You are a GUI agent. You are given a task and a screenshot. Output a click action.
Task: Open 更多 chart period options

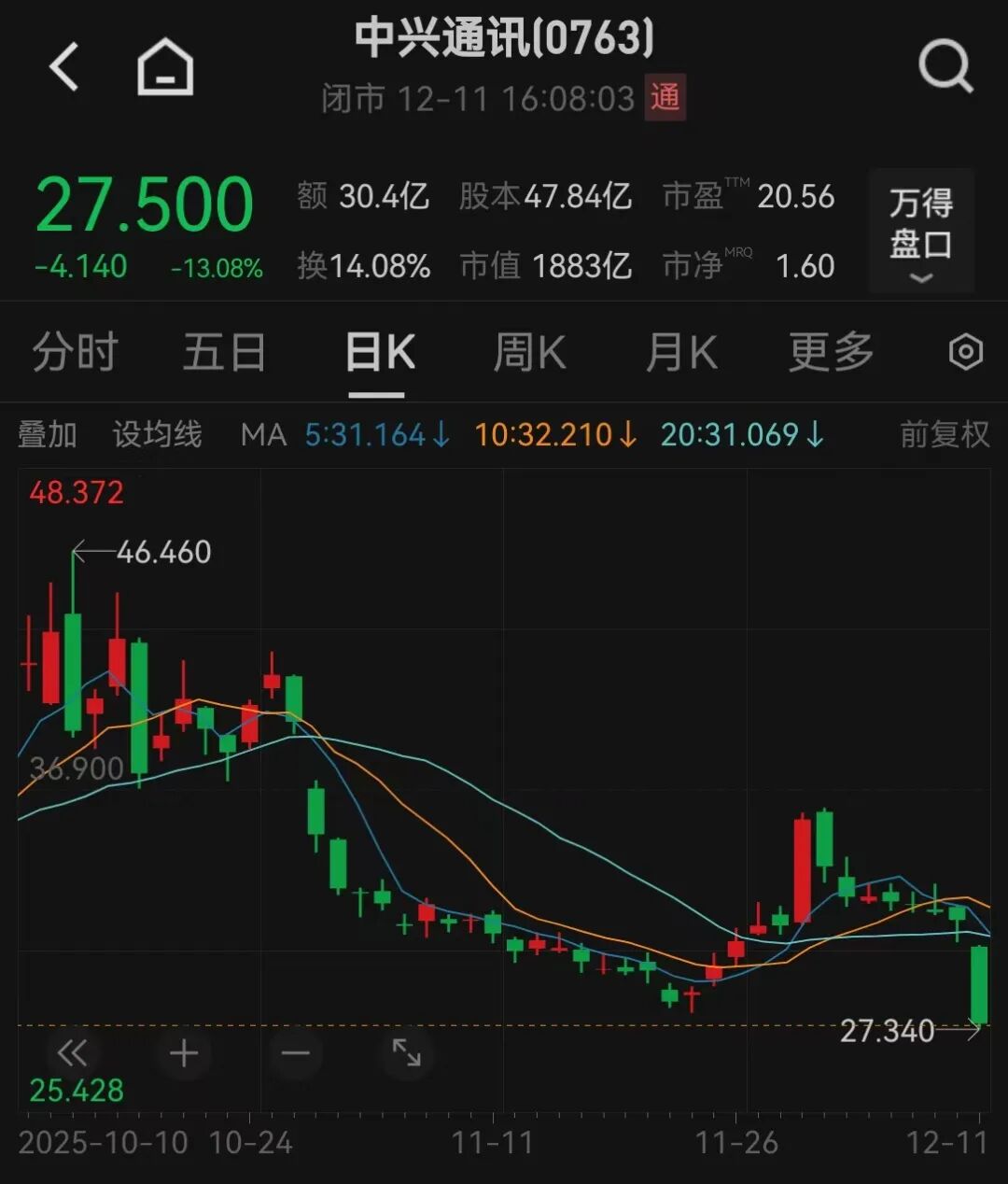(x=831, y=353)
